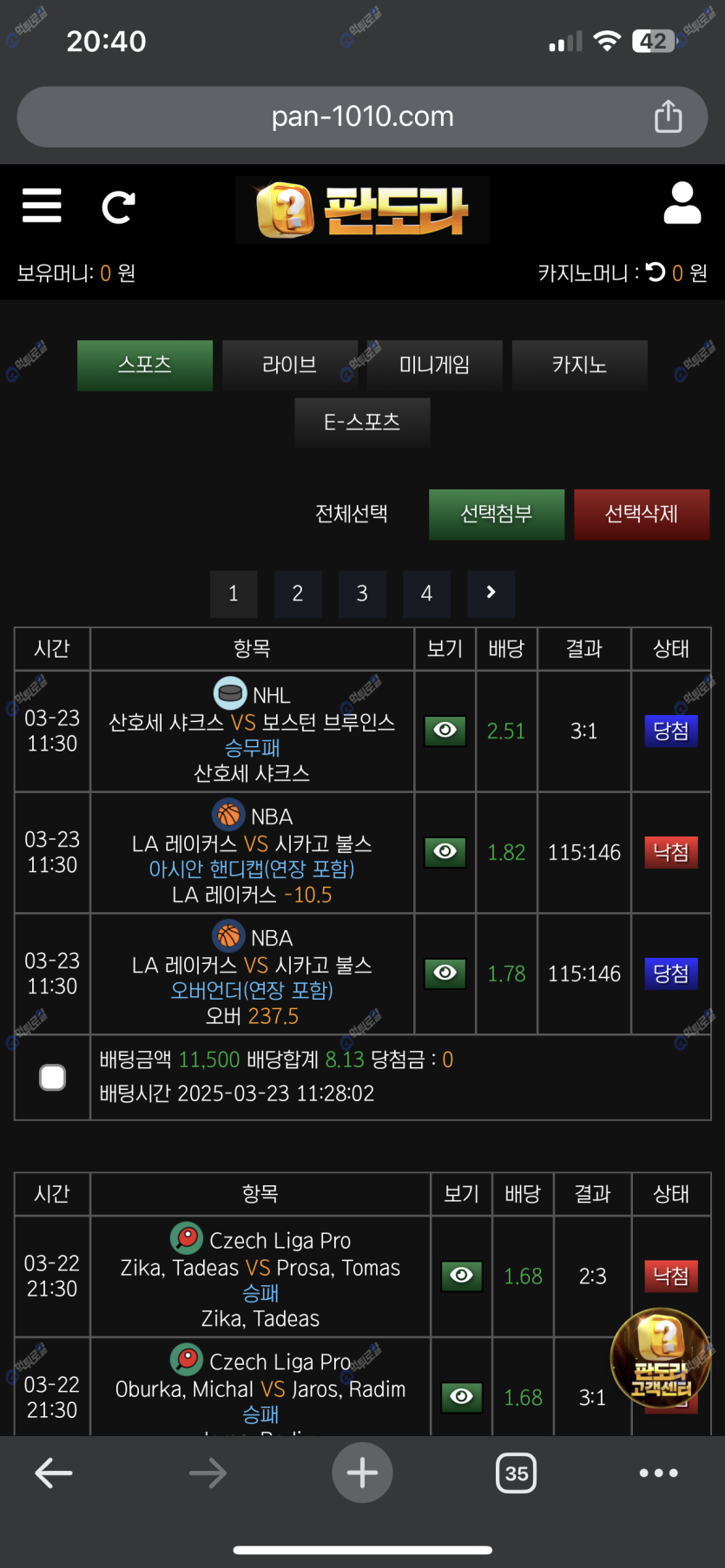Open the 카지노 tab
The width and height of the screenshot is (725, 1568).
[579, 365]
